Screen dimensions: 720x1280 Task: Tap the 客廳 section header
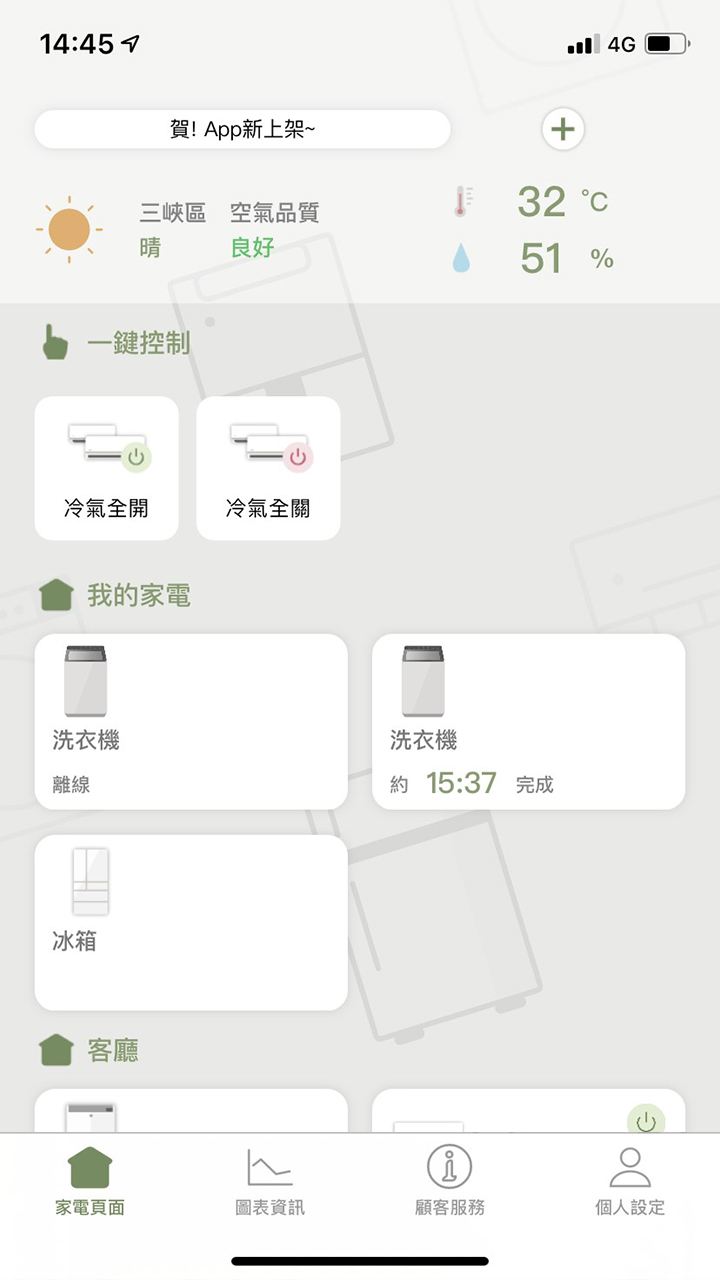(x=109, y=1052)
